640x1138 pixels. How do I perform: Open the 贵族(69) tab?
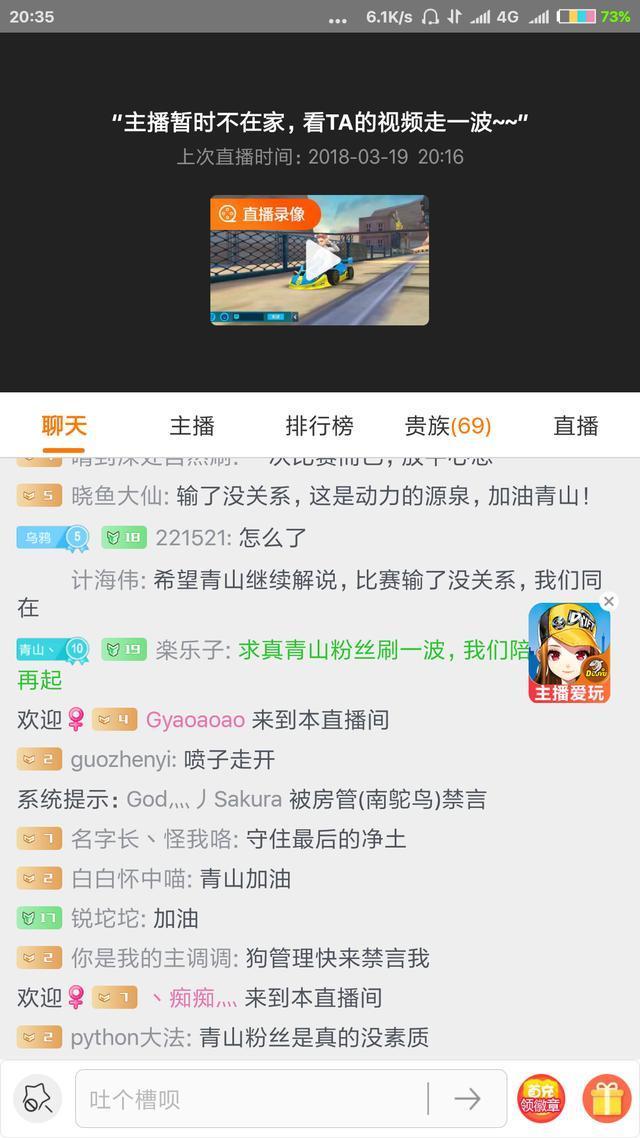448,426
